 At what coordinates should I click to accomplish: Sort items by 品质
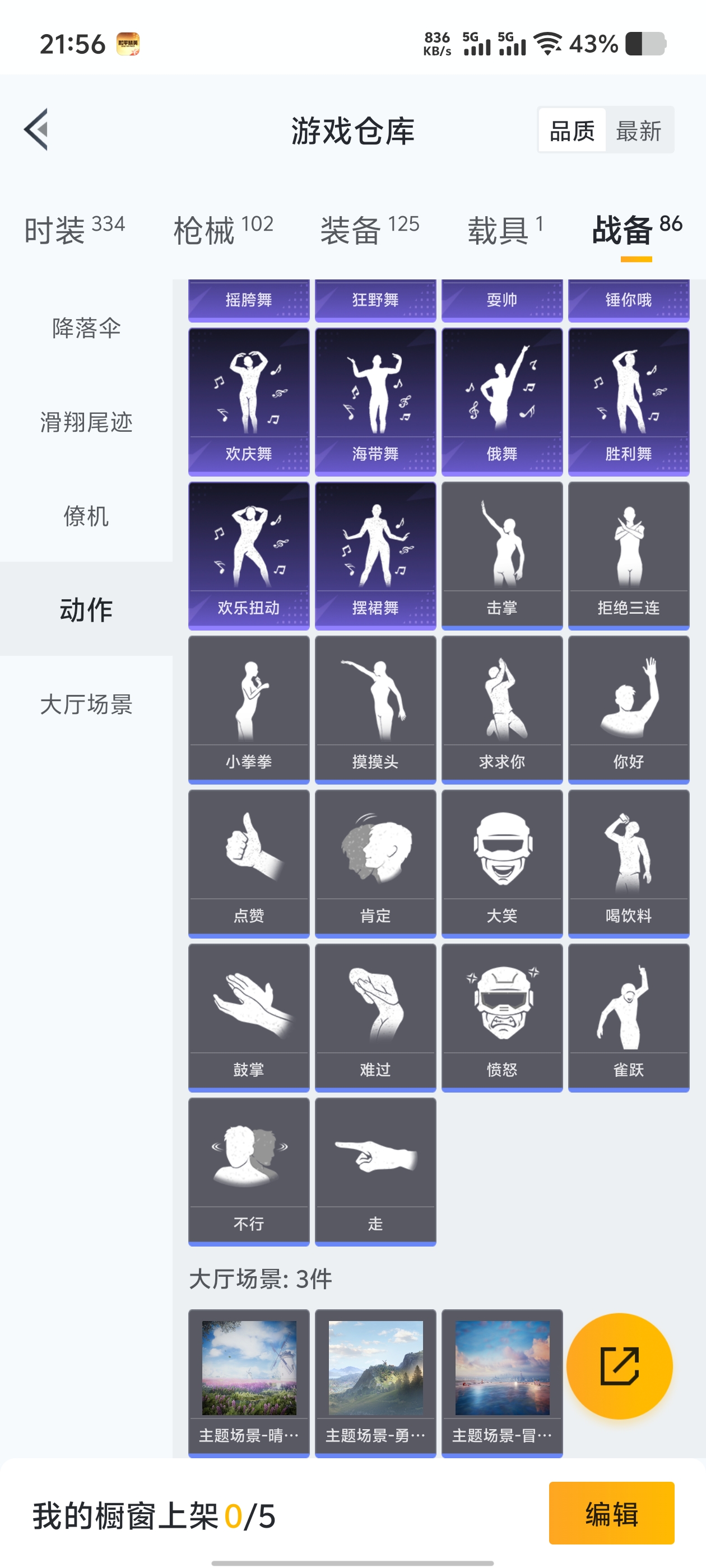coord(572,131)
